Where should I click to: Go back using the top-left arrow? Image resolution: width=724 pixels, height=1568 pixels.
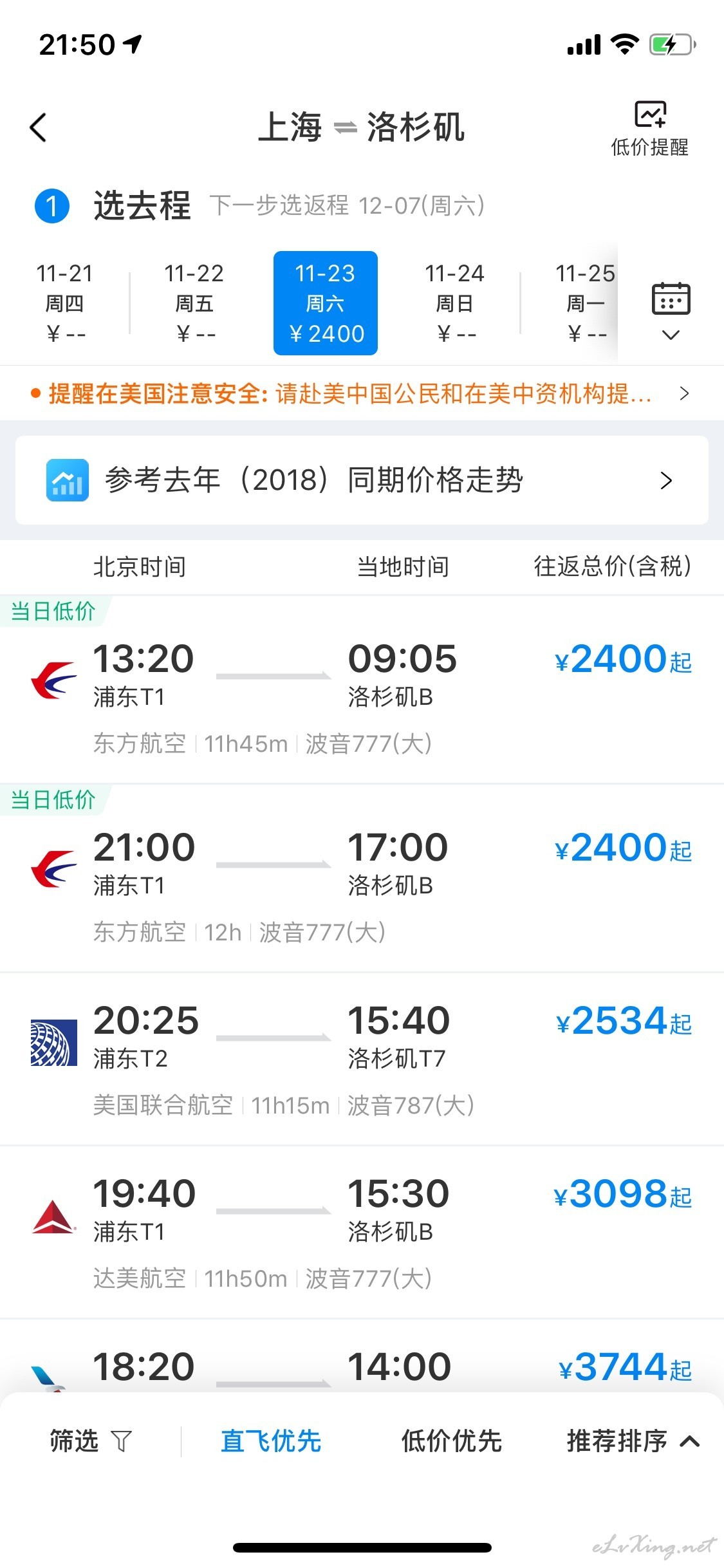[39, 127]
